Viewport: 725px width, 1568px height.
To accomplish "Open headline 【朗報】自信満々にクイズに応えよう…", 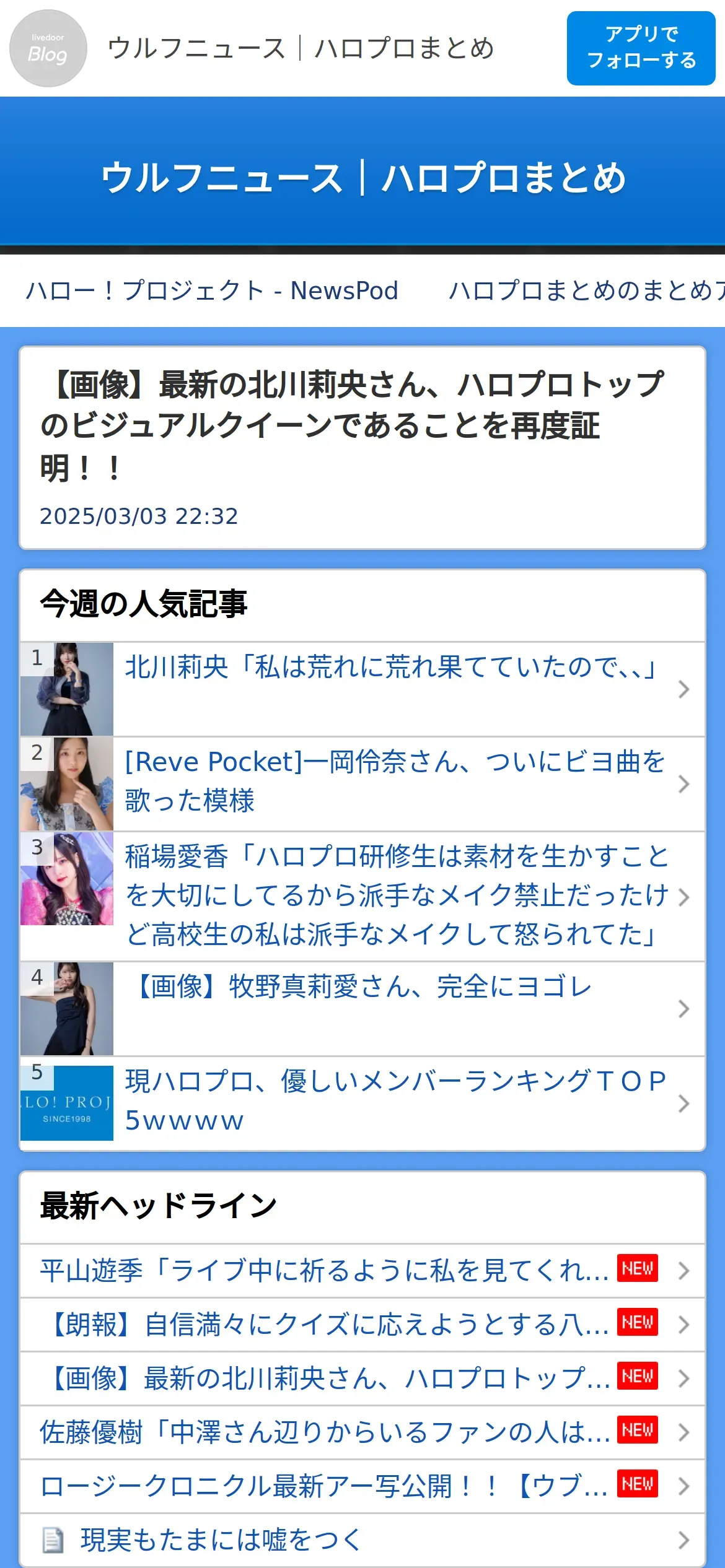I will (x=362, y=1325).
